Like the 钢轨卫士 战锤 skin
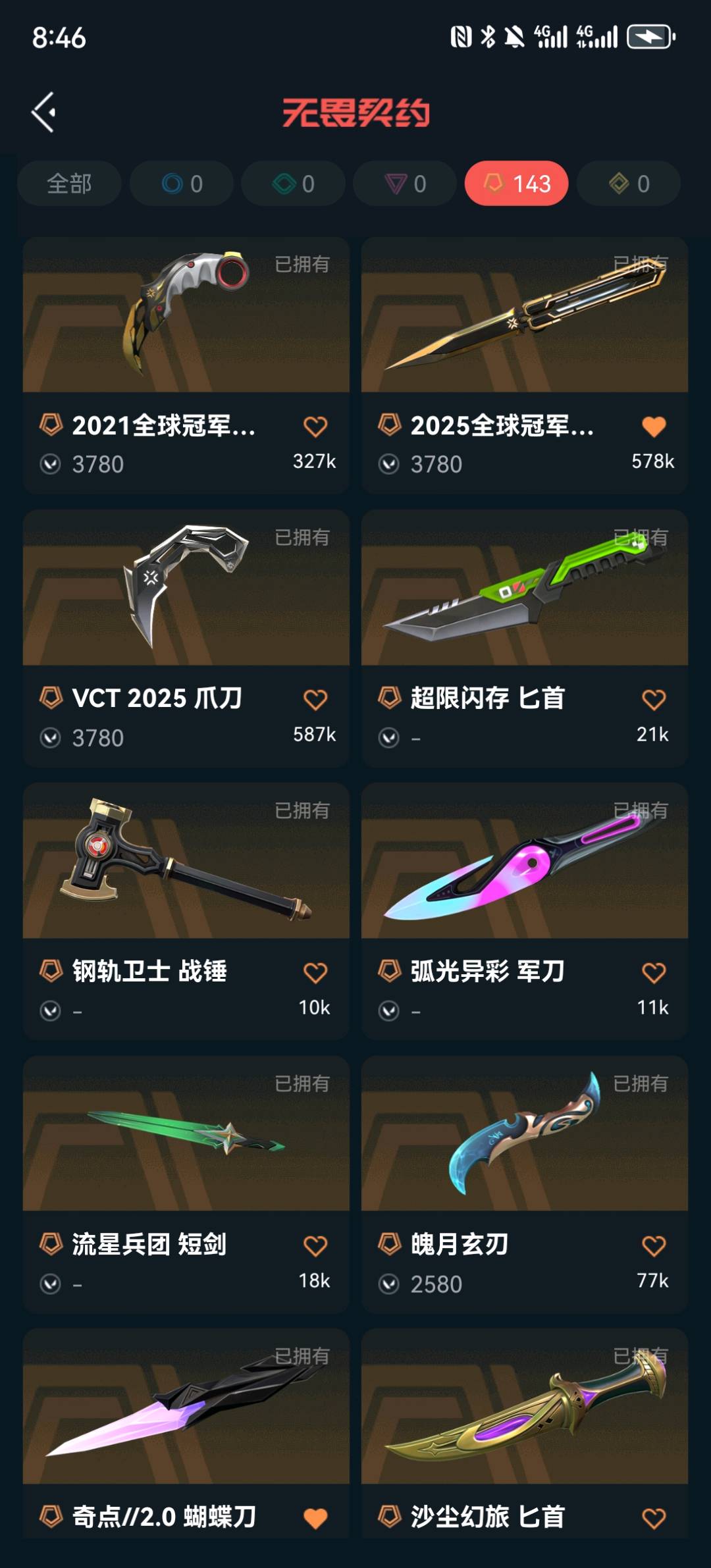The width and height of the screenshot is (711, 1568). pos(315,973)
